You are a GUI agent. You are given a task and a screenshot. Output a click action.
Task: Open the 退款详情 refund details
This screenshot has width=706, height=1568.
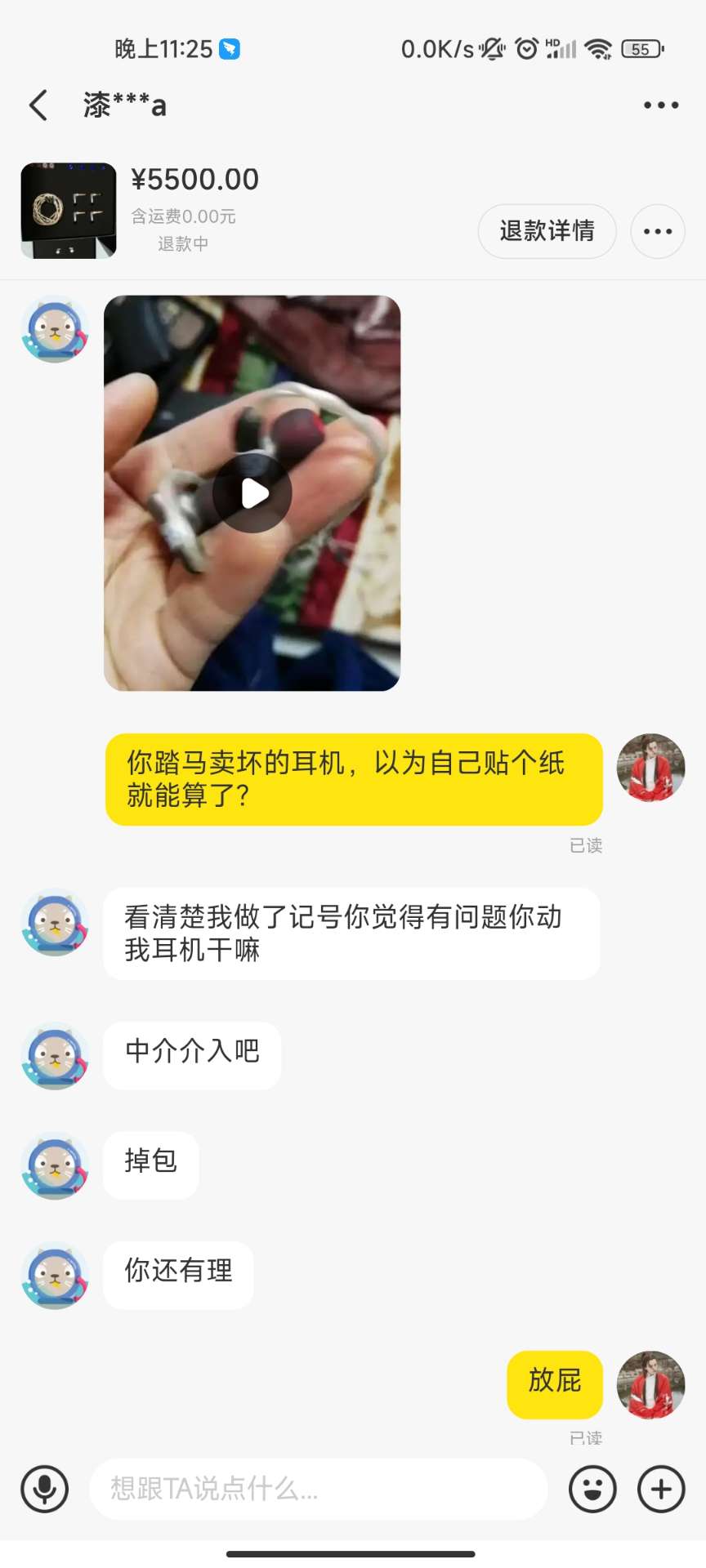point(547,231)
